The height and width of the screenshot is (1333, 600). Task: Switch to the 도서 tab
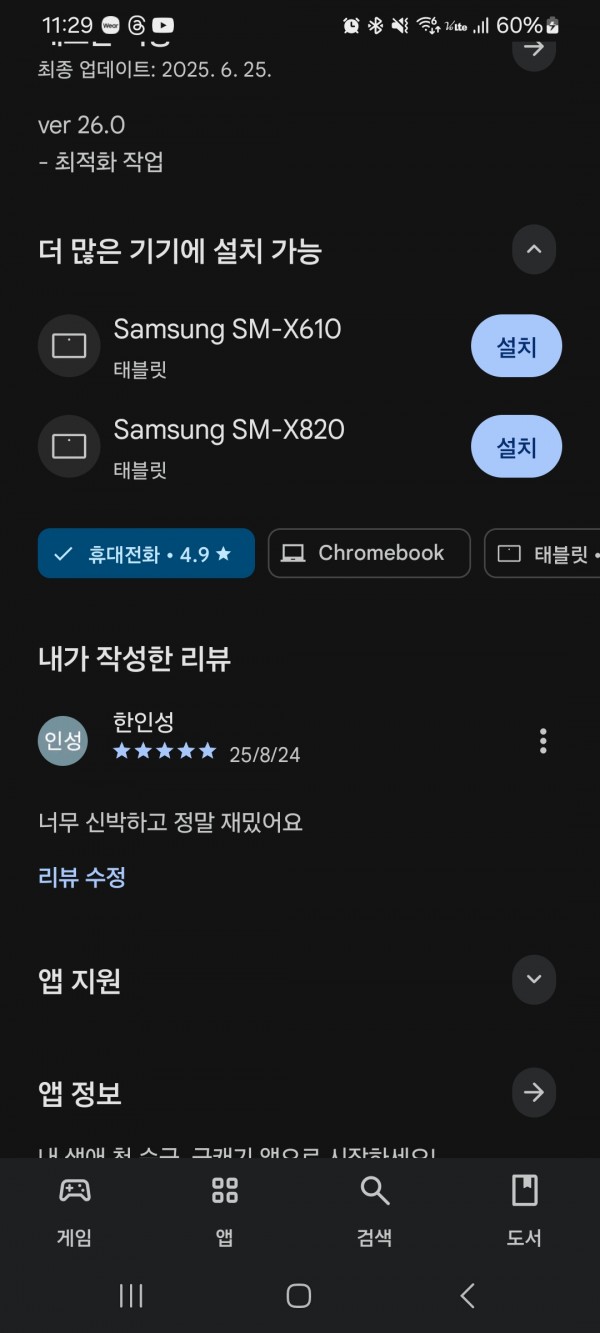(524, 1211)
